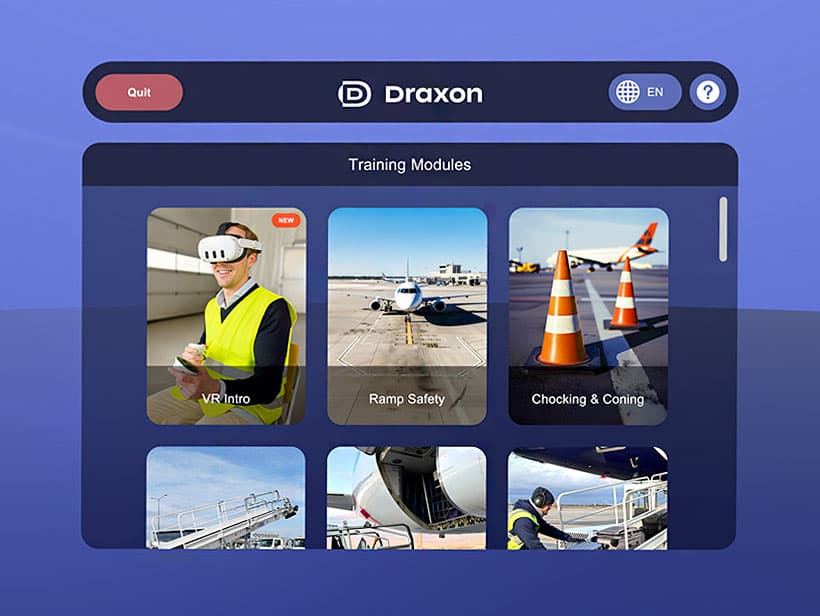
Task: Open the passenger stairs module tile
Action: (226, 497)
